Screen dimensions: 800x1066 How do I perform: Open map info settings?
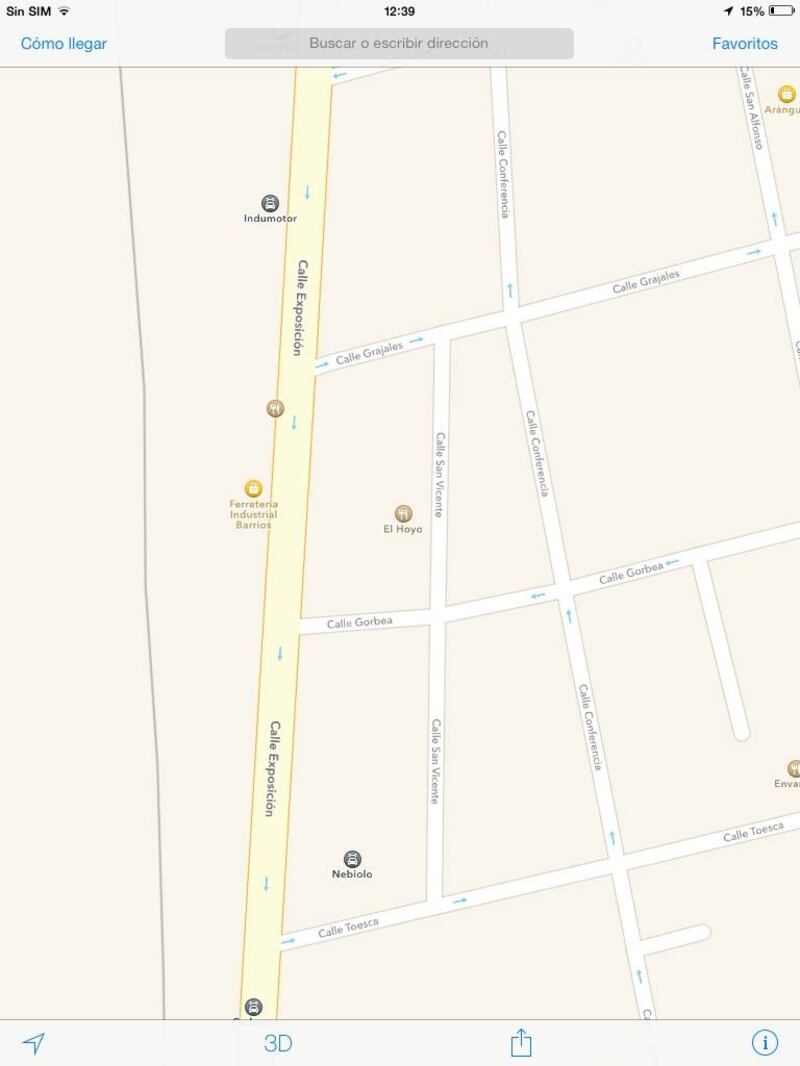[764, 1043]
